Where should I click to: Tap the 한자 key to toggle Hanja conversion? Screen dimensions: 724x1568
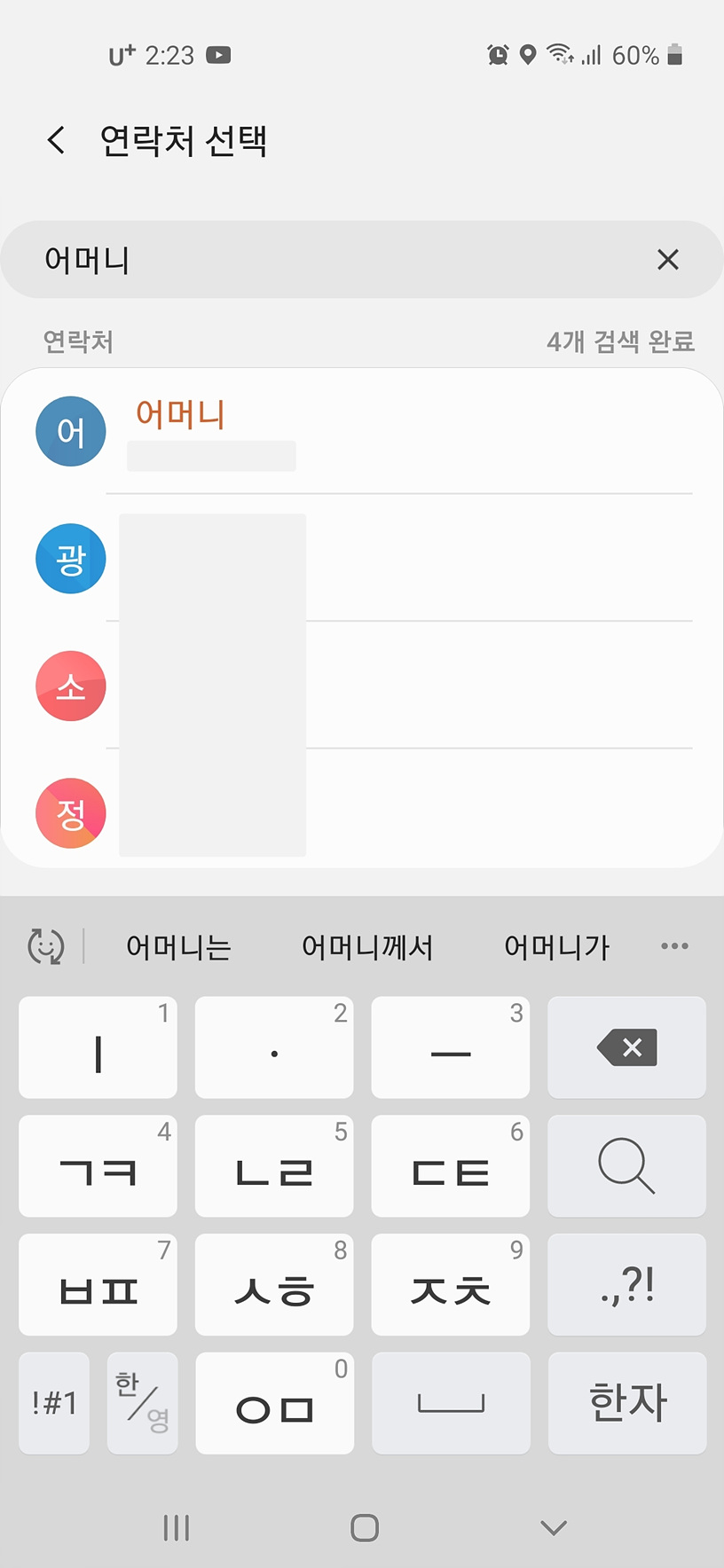click(x=626, y=1404)
